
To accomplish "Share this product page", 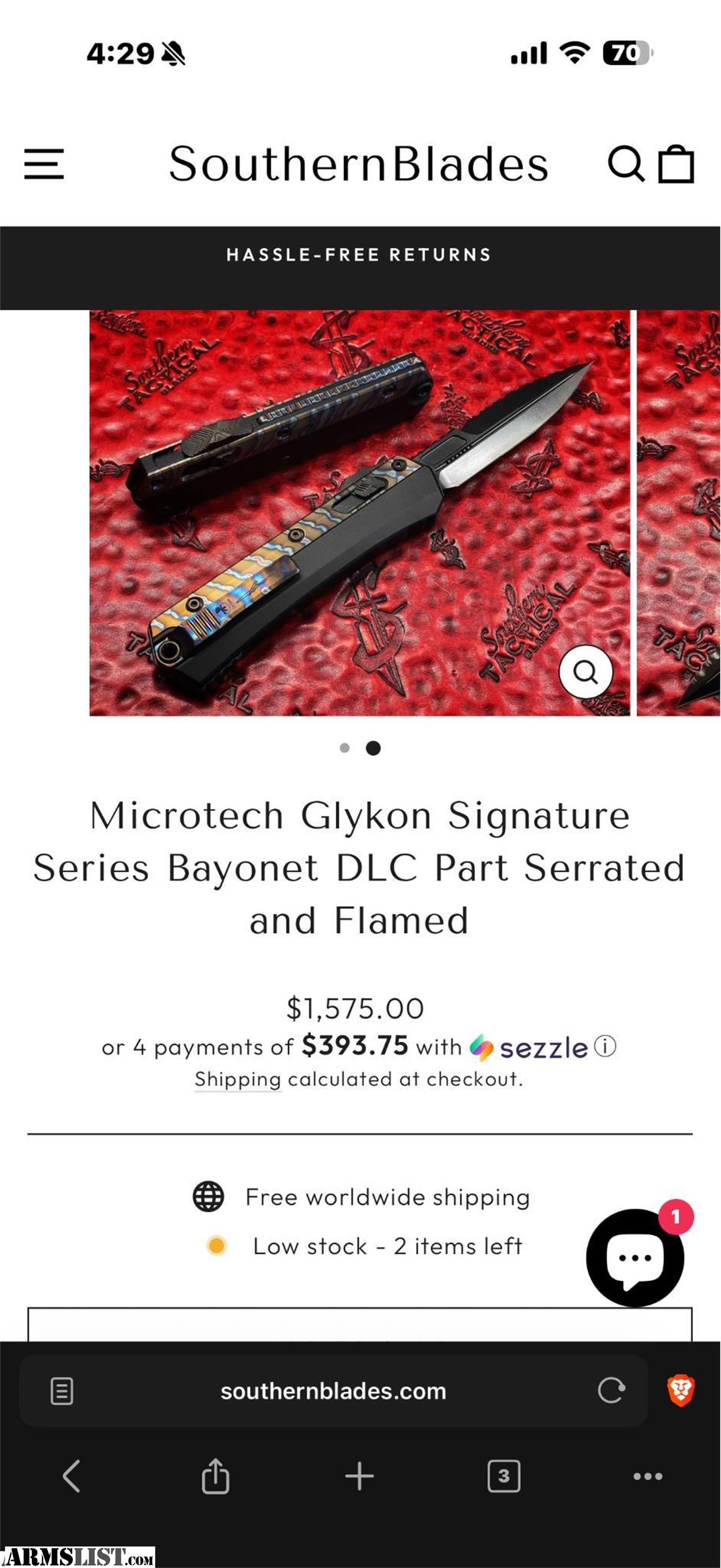I will [x=215, y=1476].
